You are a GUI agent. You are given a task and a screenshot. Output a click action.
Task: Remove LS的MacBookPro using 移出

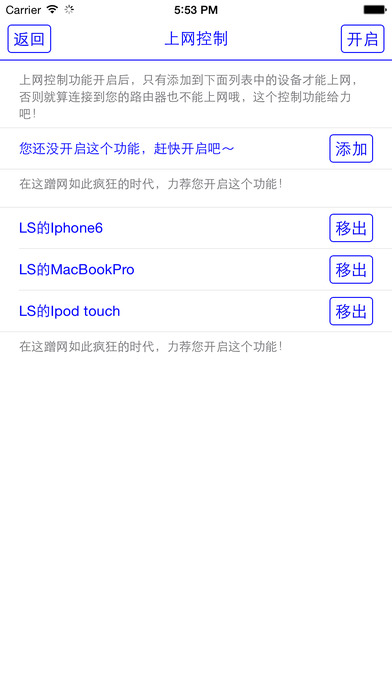pyautogui.click(x=351, y=269)
